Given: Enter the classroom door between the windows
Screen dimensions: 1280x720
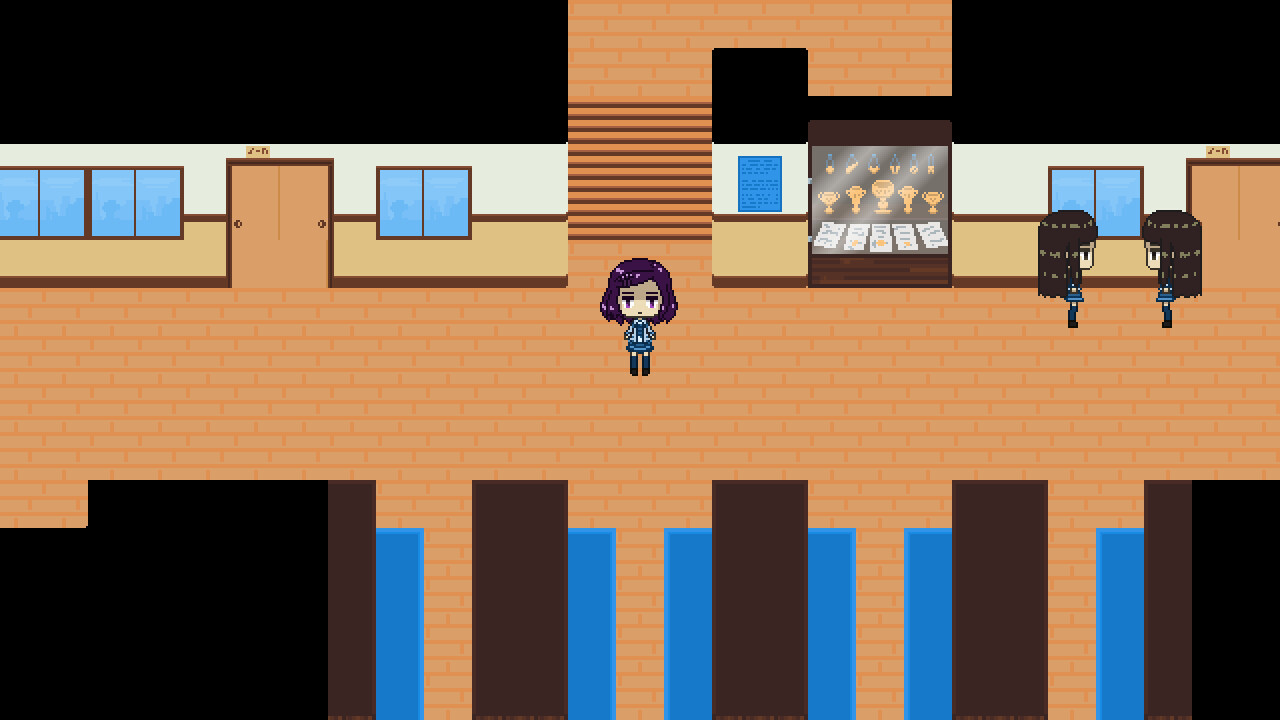Looking at the screenshot, I should pos(279,224).
